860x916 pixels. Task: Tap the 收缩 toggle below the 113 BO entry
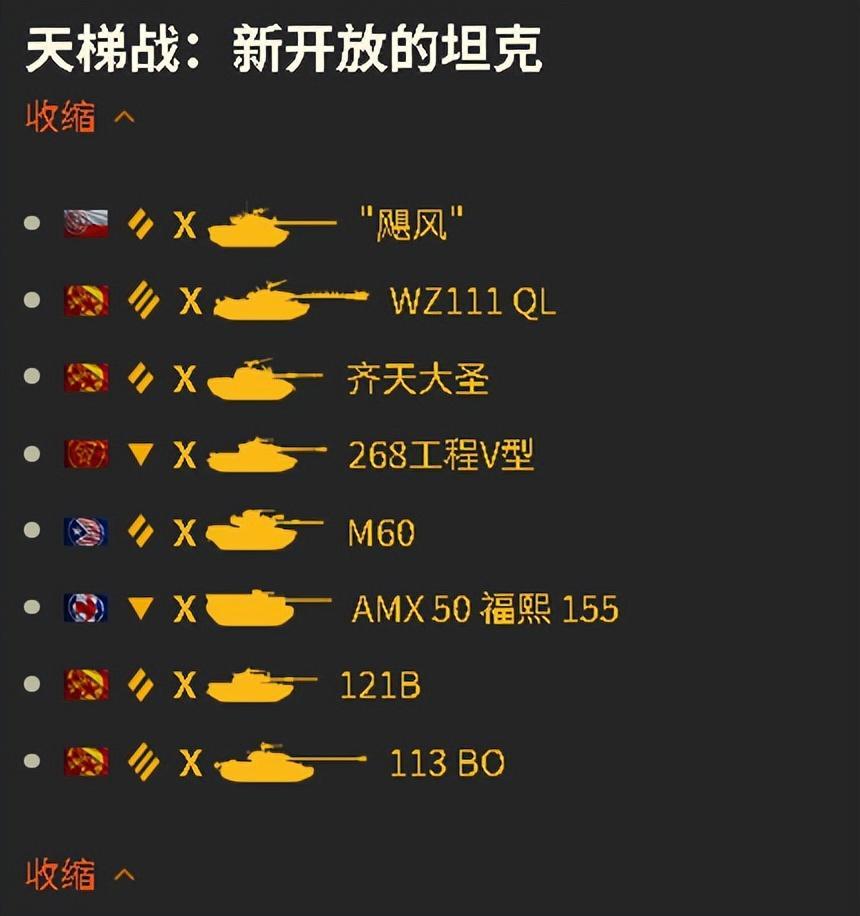coord(78,875)
